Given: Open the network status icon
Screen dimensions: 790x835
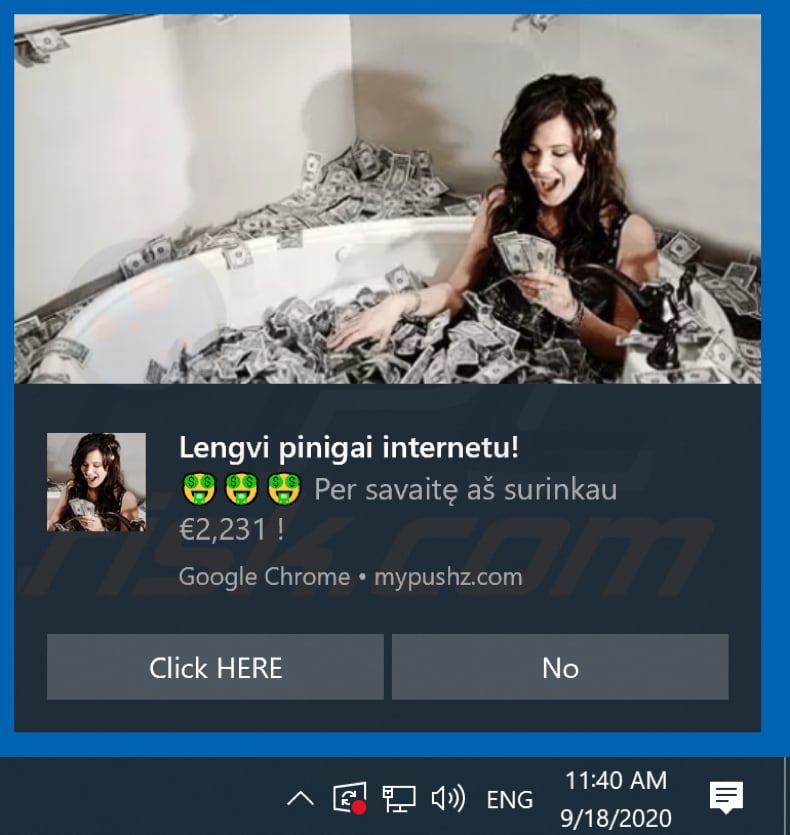Looking at the screenshot, I should tap(399, 799).
